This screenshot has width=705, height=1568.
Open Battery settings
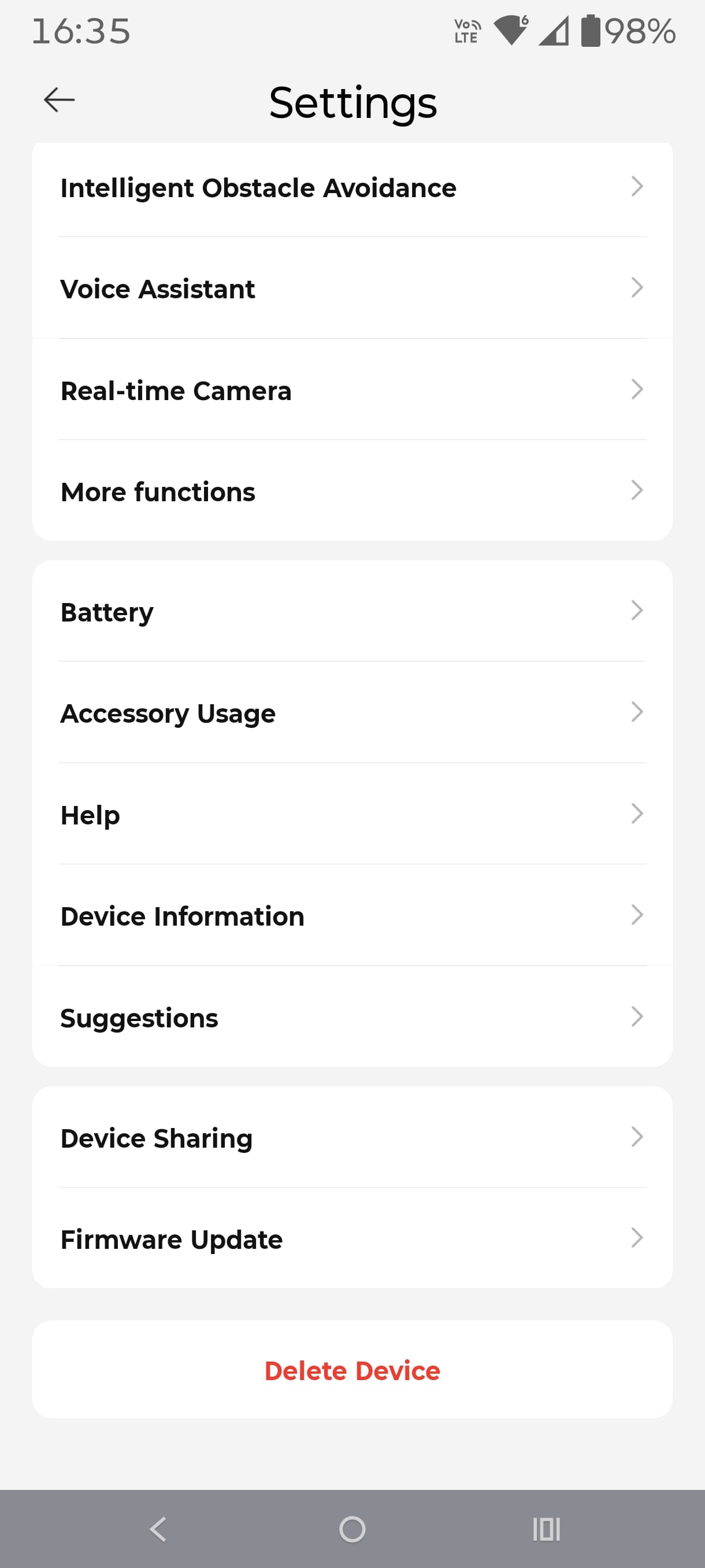point(352,611)
